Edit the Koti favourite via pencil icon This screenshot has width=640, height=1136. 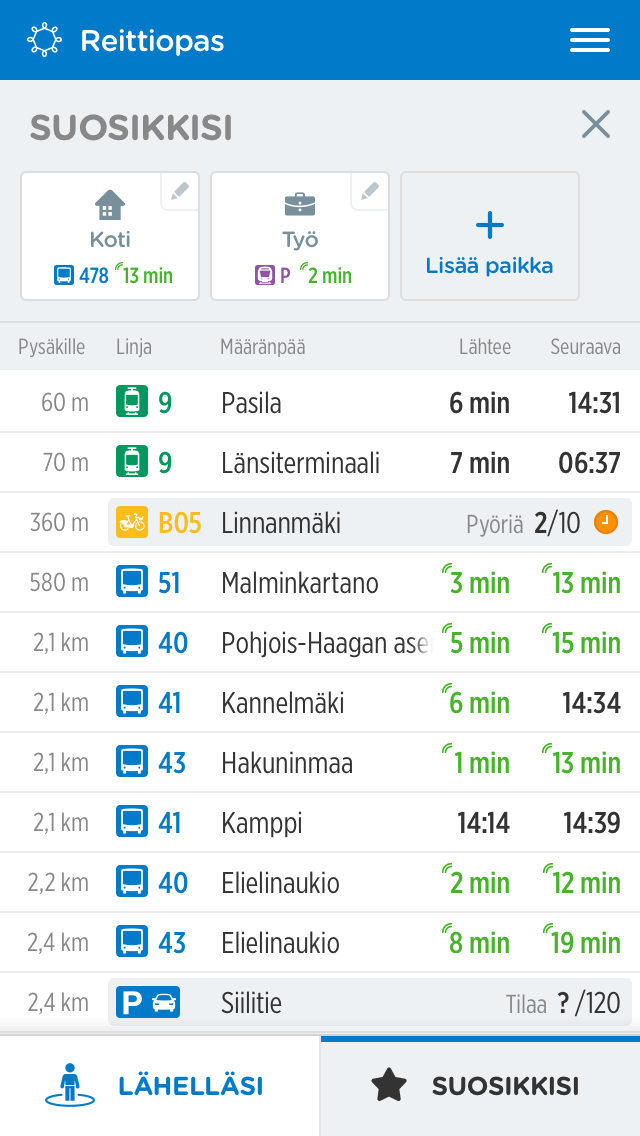click(x=180, y=191)
